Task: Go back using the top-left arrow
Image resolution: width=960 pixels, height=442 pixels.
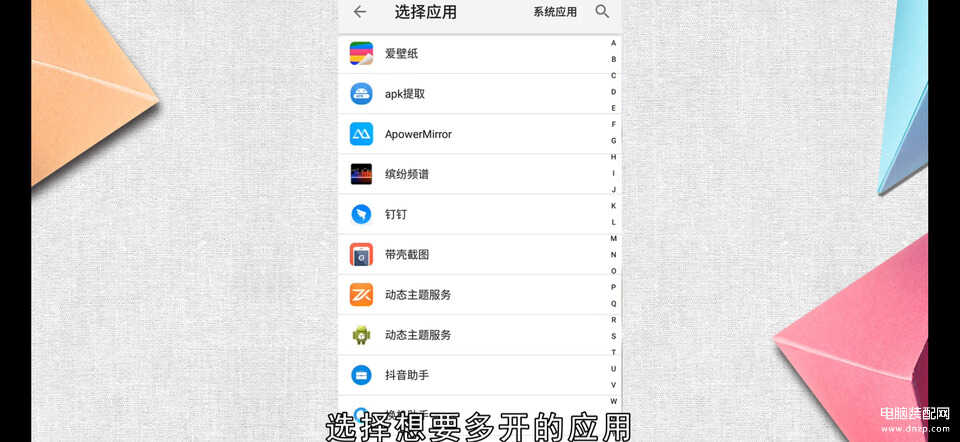Action: (x=360, y=12)
